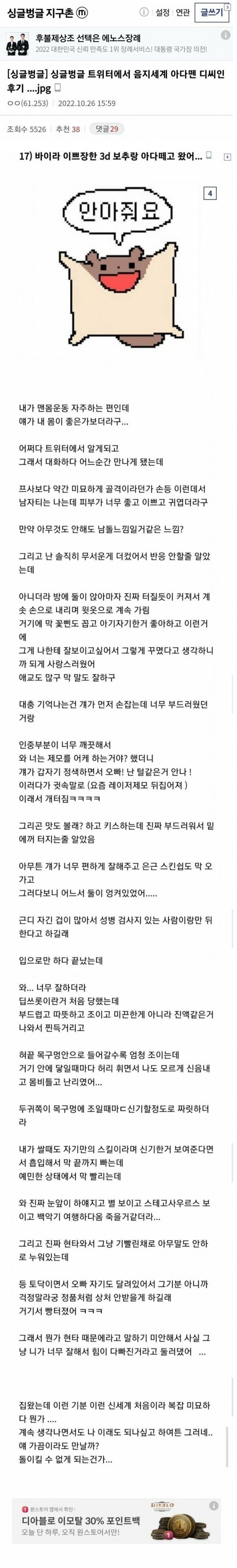Tap the gallery info icon

[x=144, y=12]
